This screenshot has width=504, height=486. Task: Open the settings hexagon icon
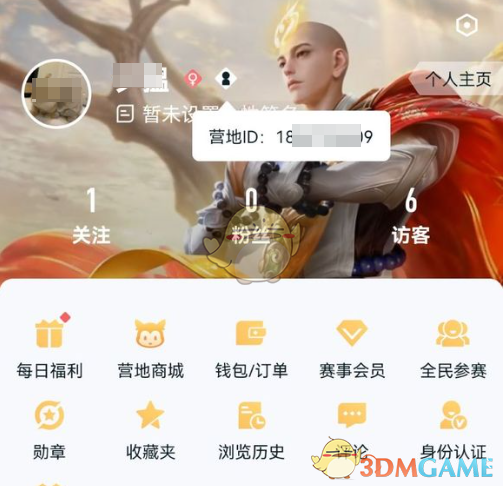pyautogui.click(x=467, y=25)
